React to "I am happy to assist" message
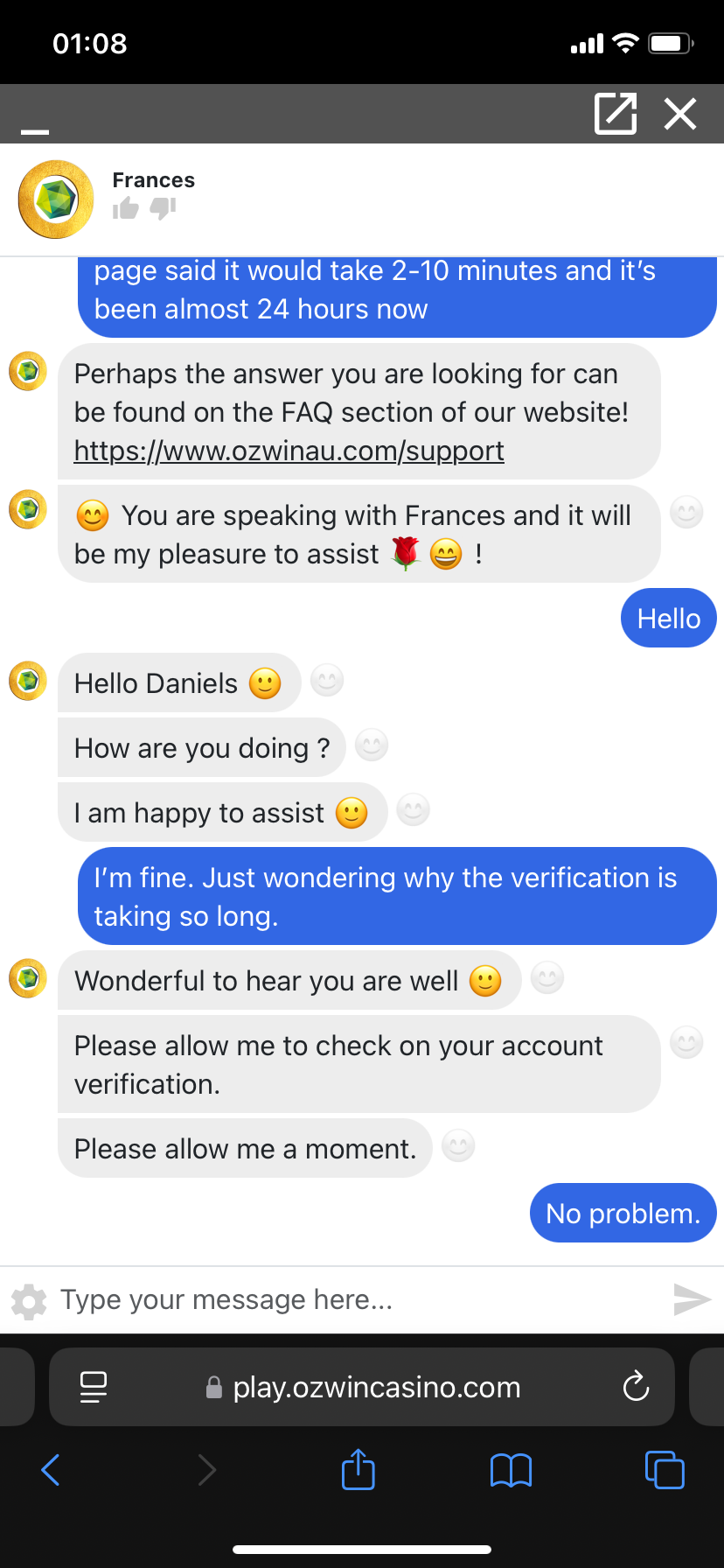Screen dimensions: 724x1568 point(414,810)
